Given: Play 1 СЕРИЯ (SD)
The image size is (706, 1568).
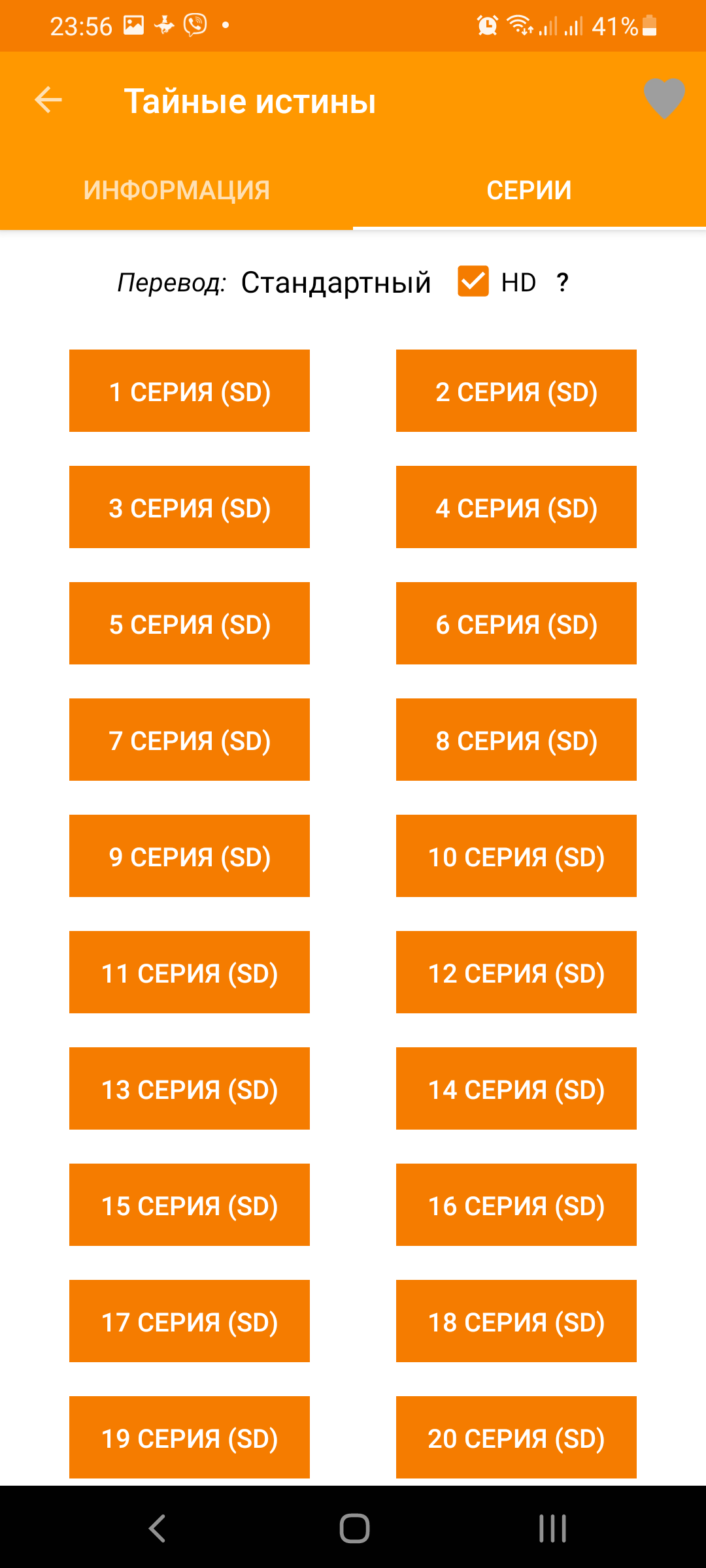Looking at the screenshot, I should point(190,391).
